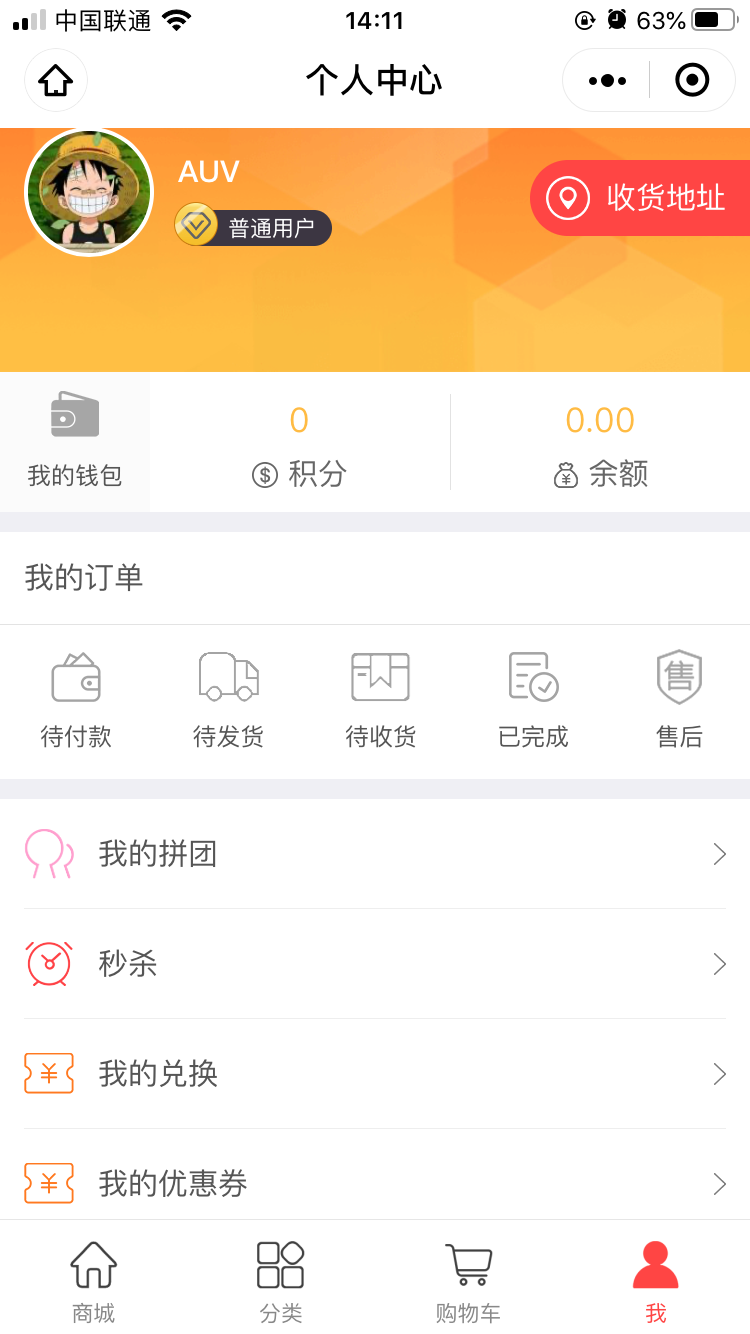Show 已完成 completed orders

(x=533, y=700)
